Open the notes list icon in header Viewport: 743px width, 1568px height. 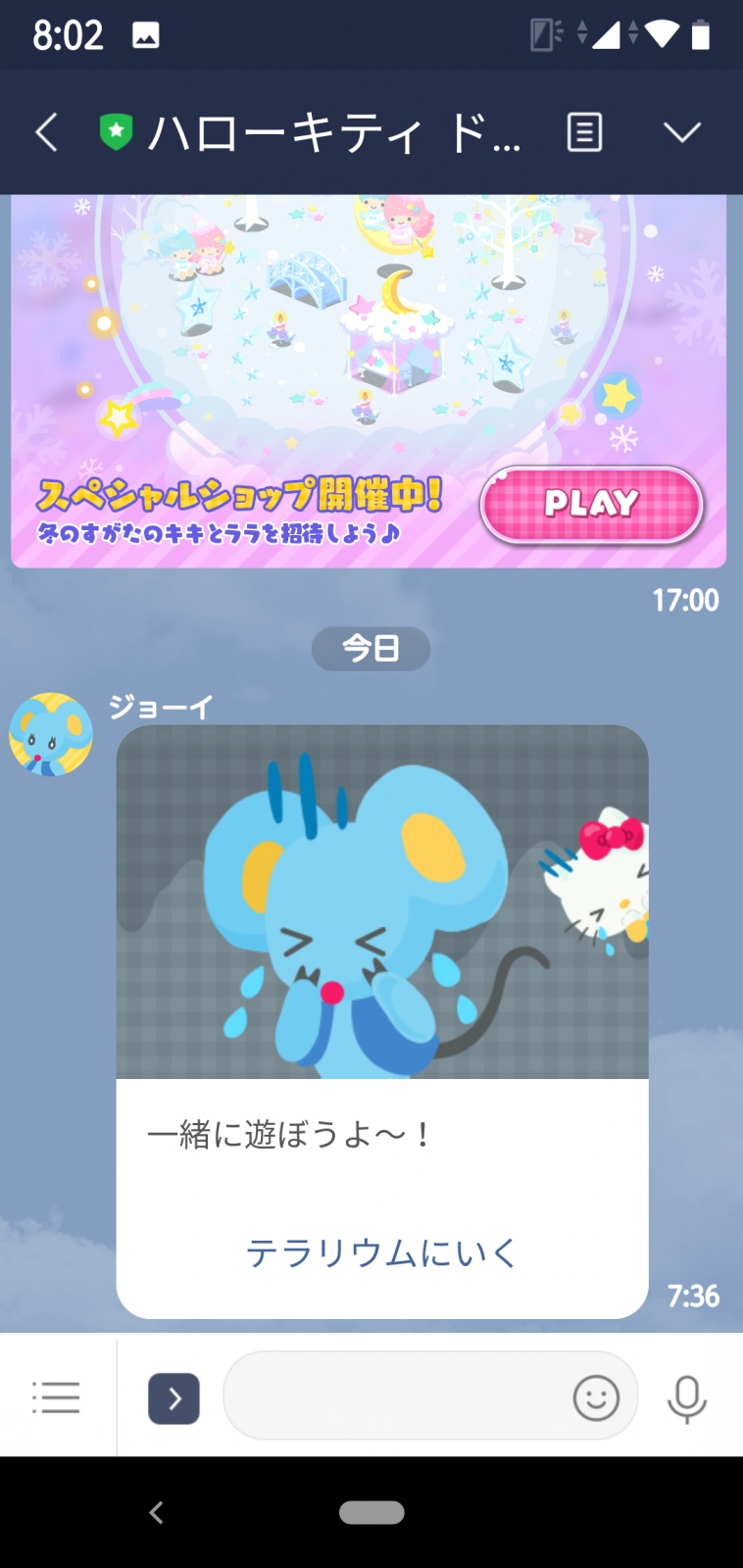pos(584,132)
